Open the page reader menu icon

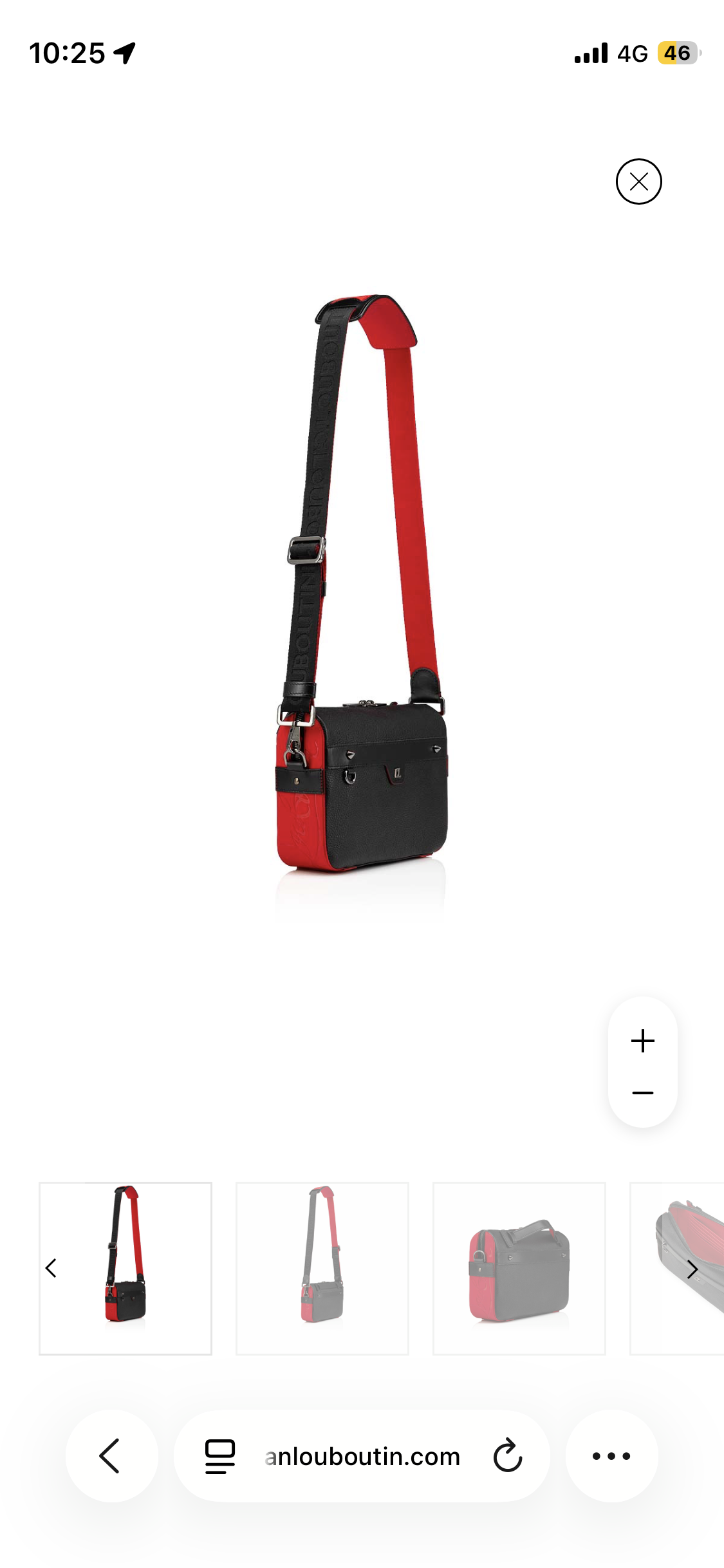(x=220, y=1456)
